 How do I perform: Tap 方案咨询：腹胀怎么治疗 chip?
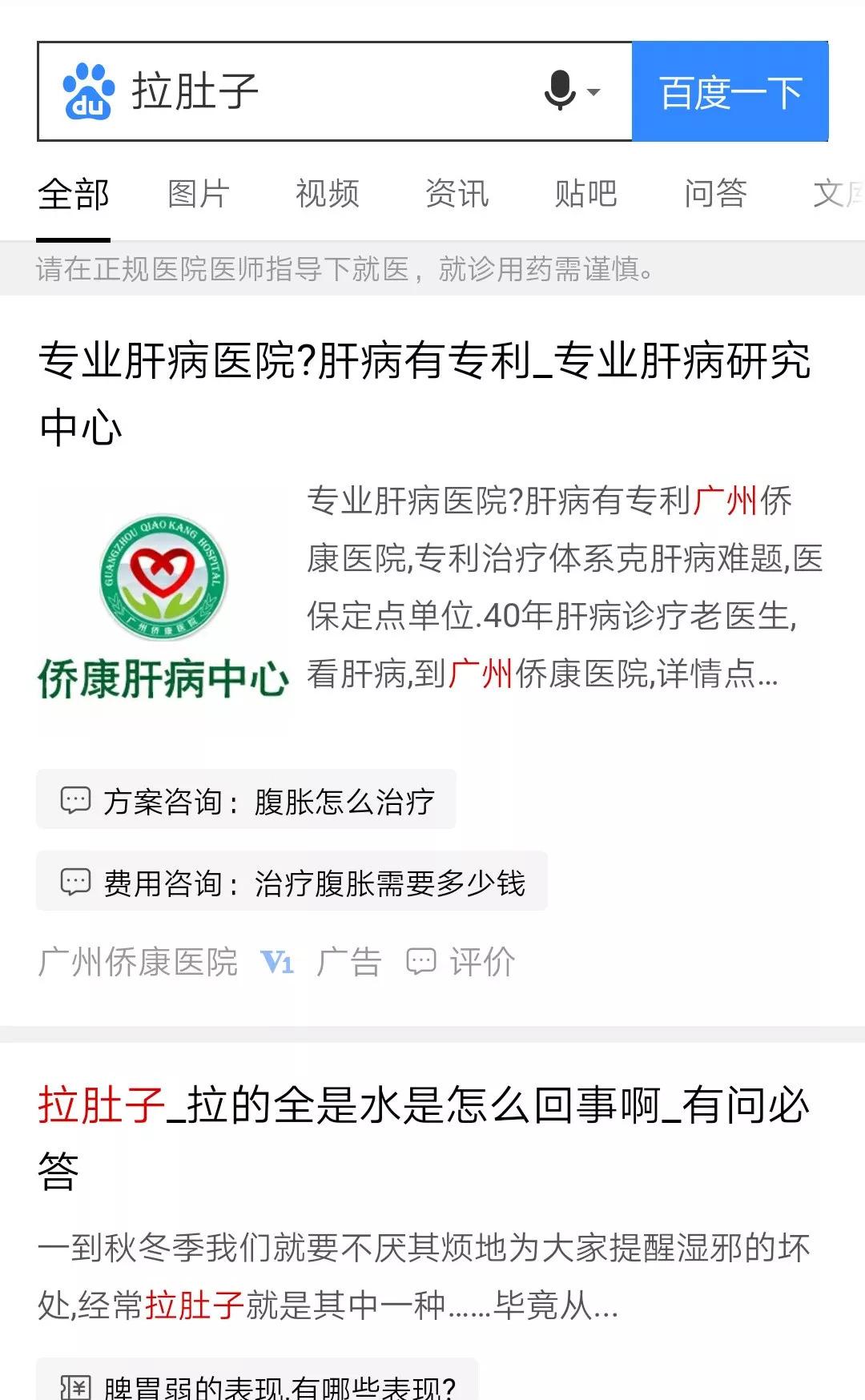click(246, 800)
